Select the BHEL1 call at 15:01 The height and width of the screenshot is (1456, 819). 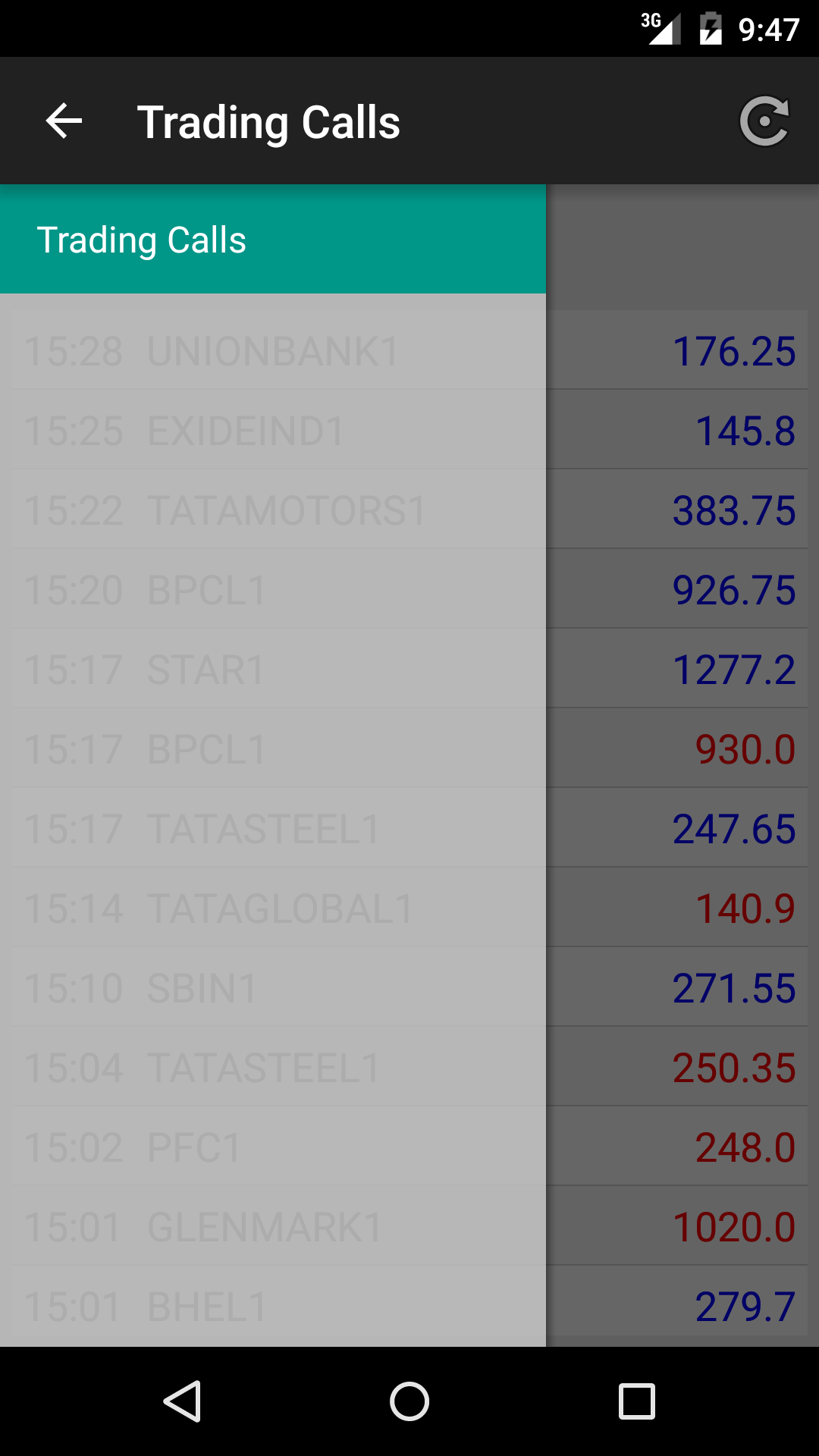273,1305
